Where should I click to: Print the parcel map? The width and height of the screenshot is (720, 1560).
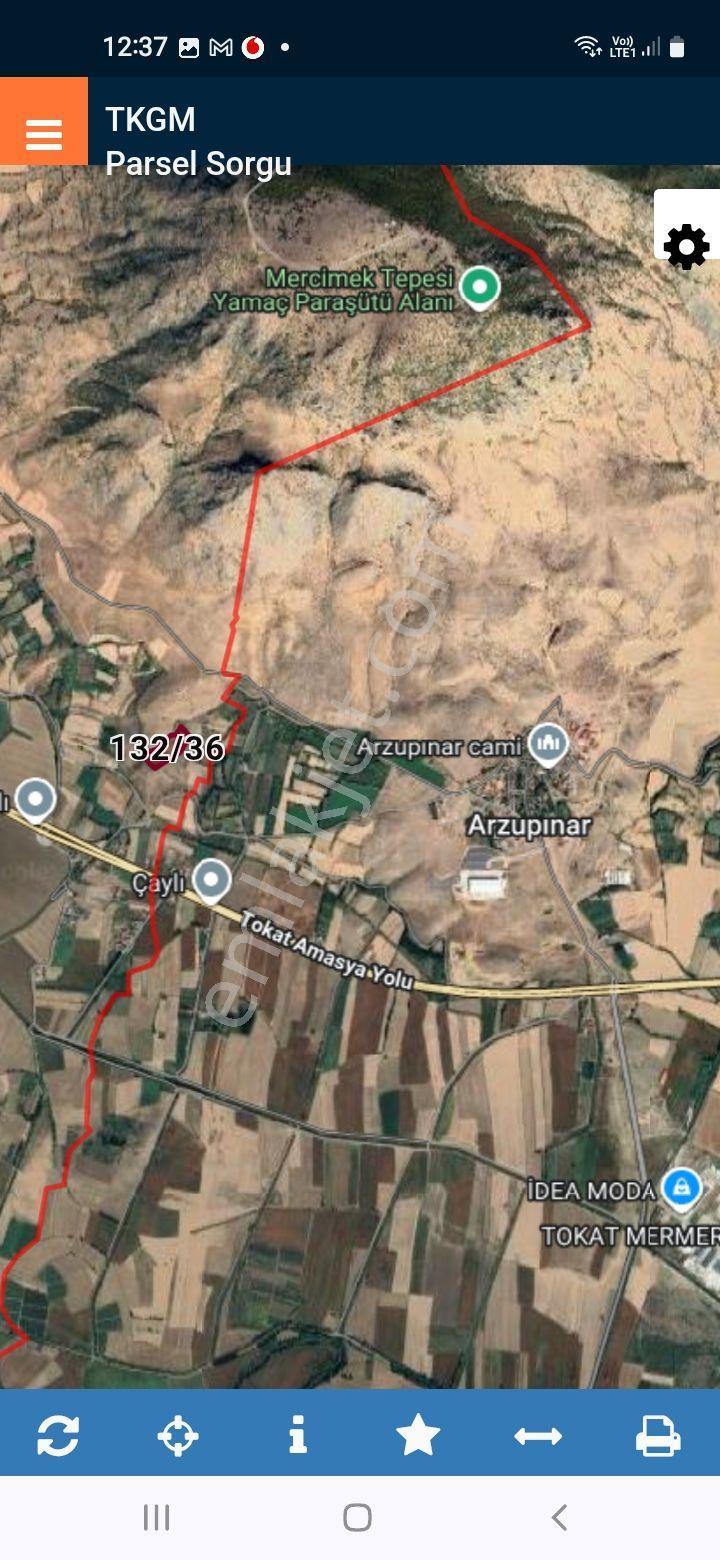point(658,1435)
